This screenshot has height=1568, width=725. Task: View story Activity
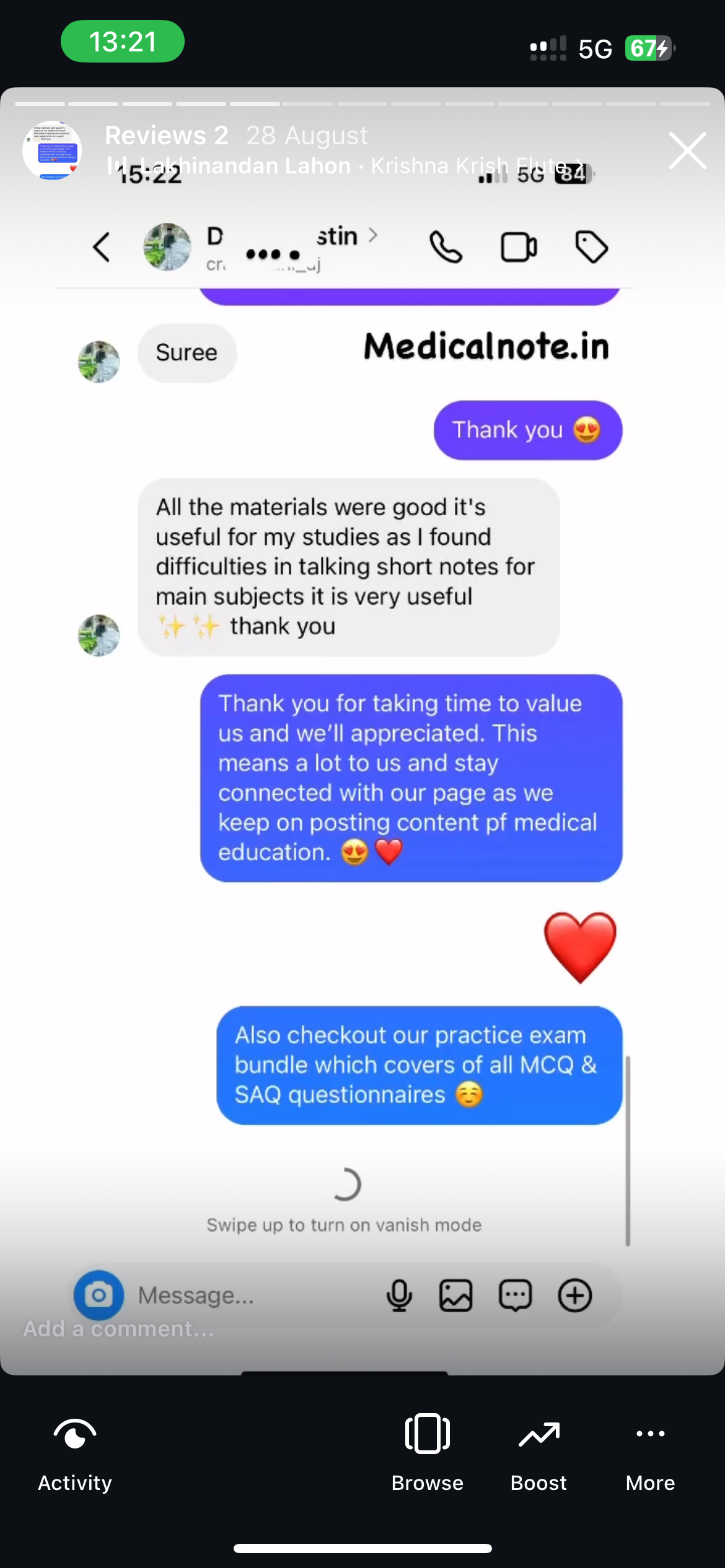[75, 1450]
